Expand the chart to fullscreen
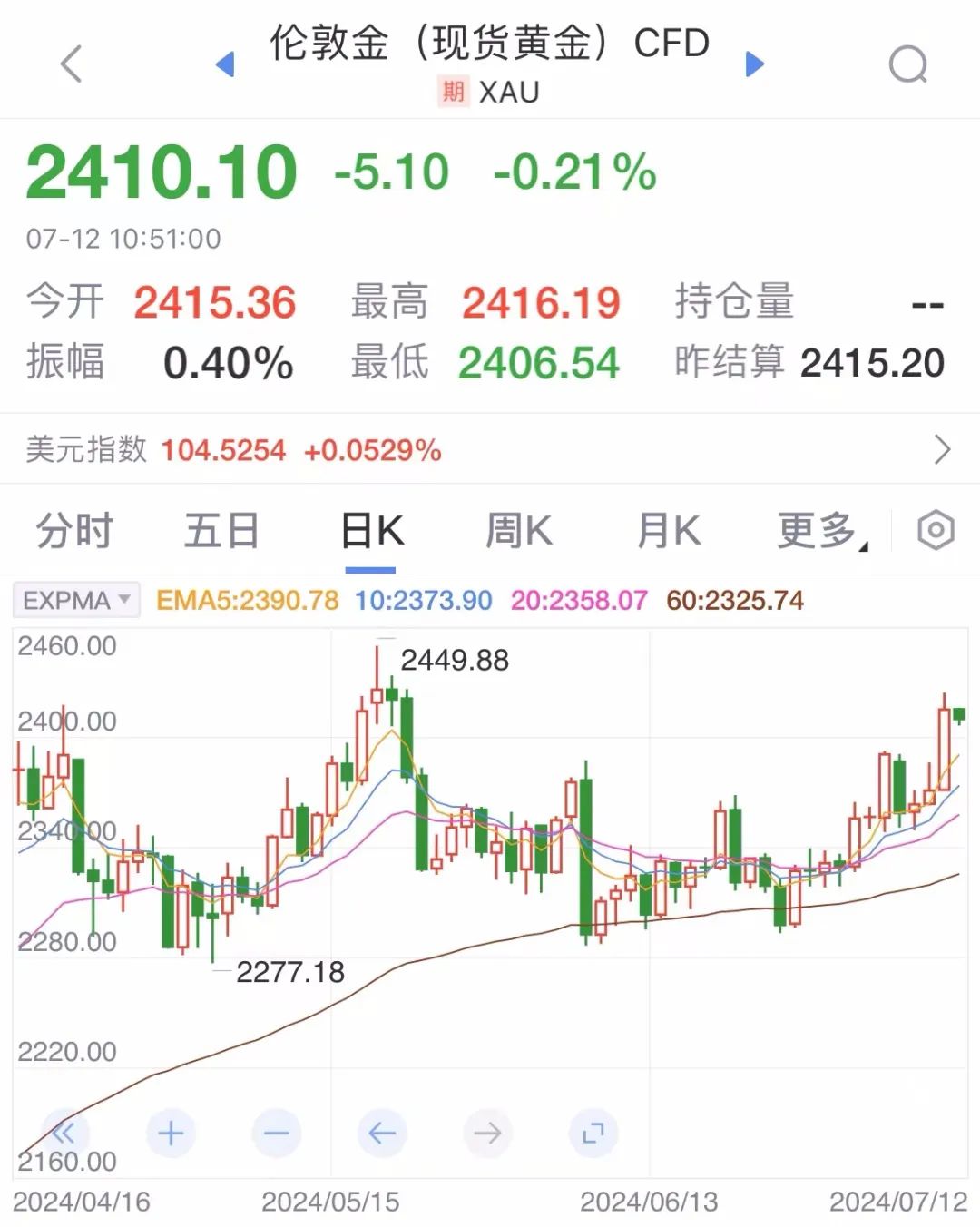The height and width of the screenshot is (1227, 980). pos(593,1133)
